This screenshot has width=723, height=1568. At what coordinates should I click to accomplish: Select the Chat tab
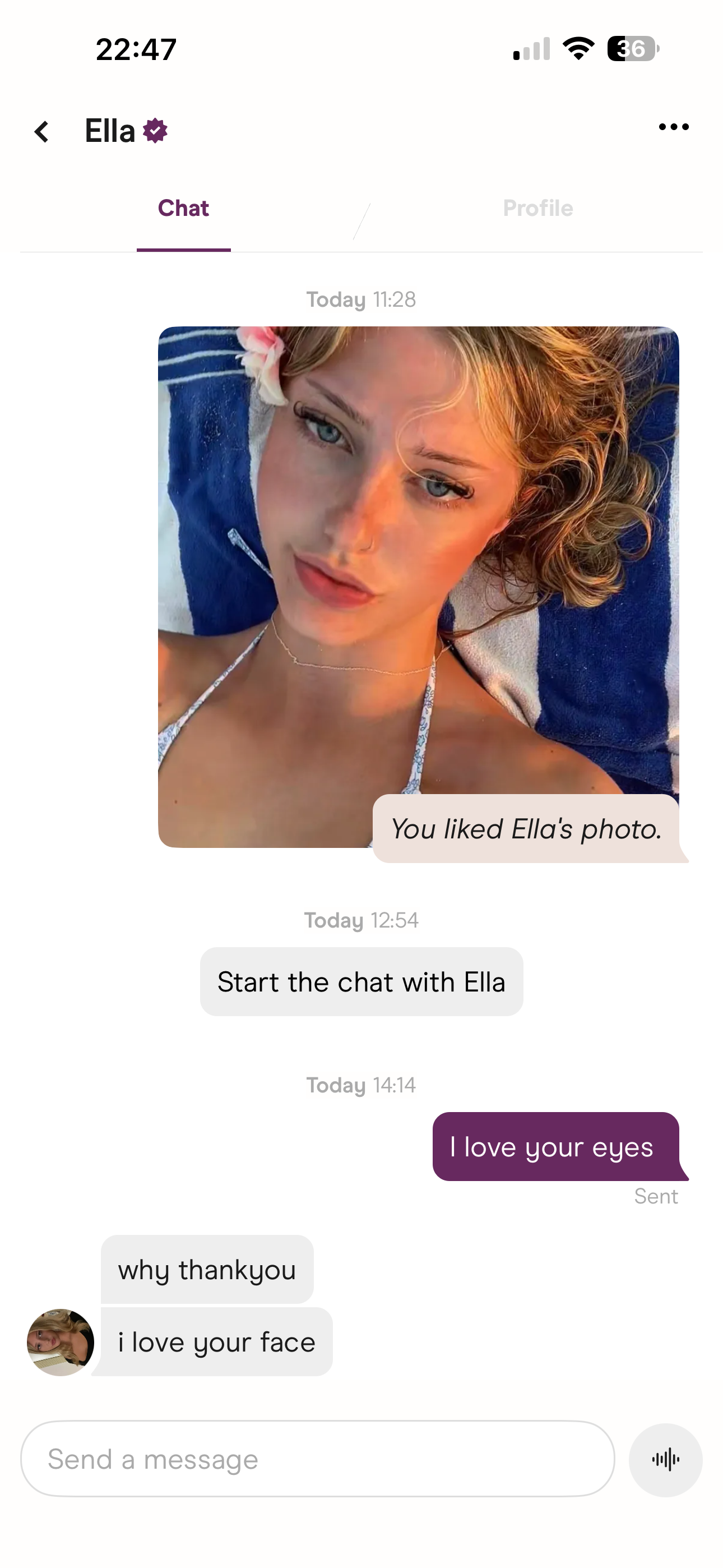(x=183, y=209)
